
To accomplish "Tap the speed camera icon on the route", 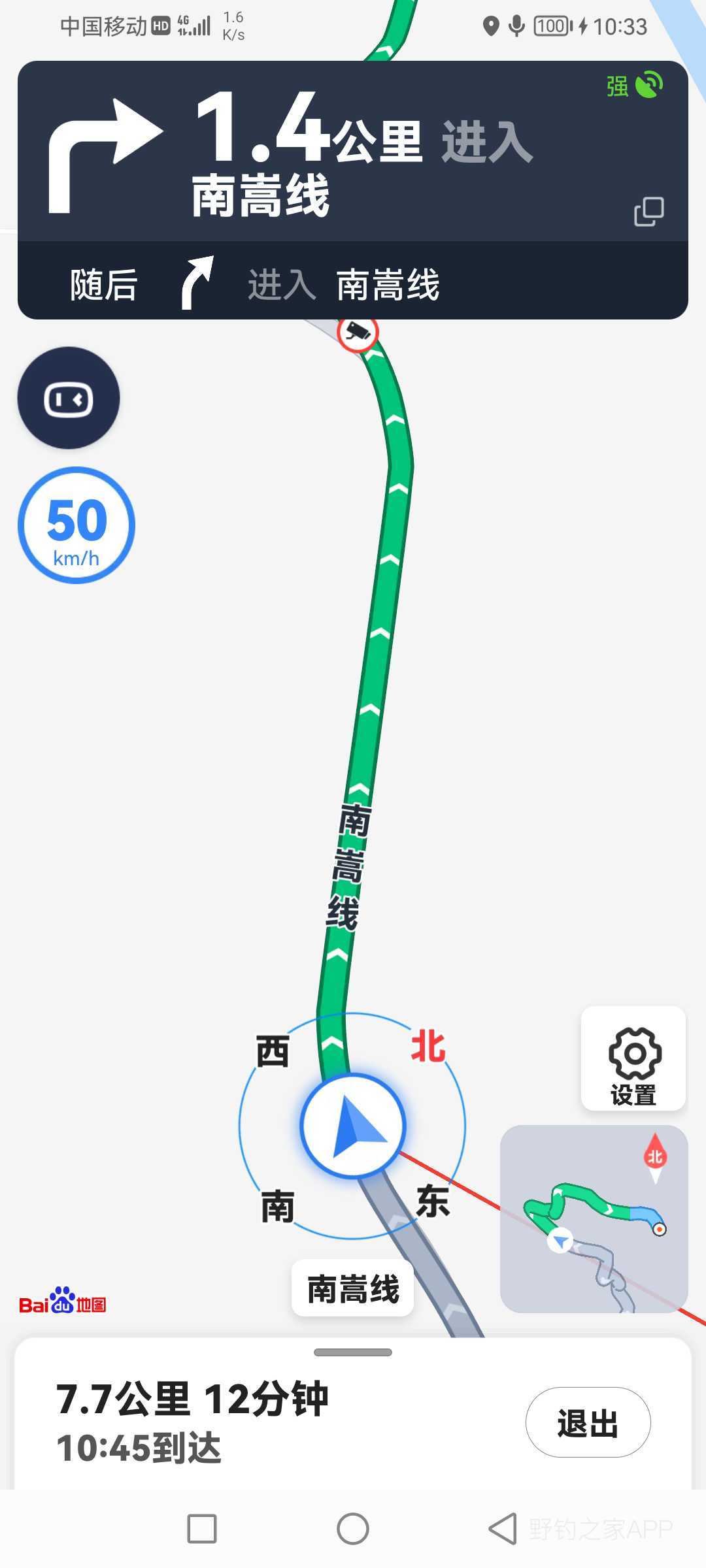I will point(358,332).
